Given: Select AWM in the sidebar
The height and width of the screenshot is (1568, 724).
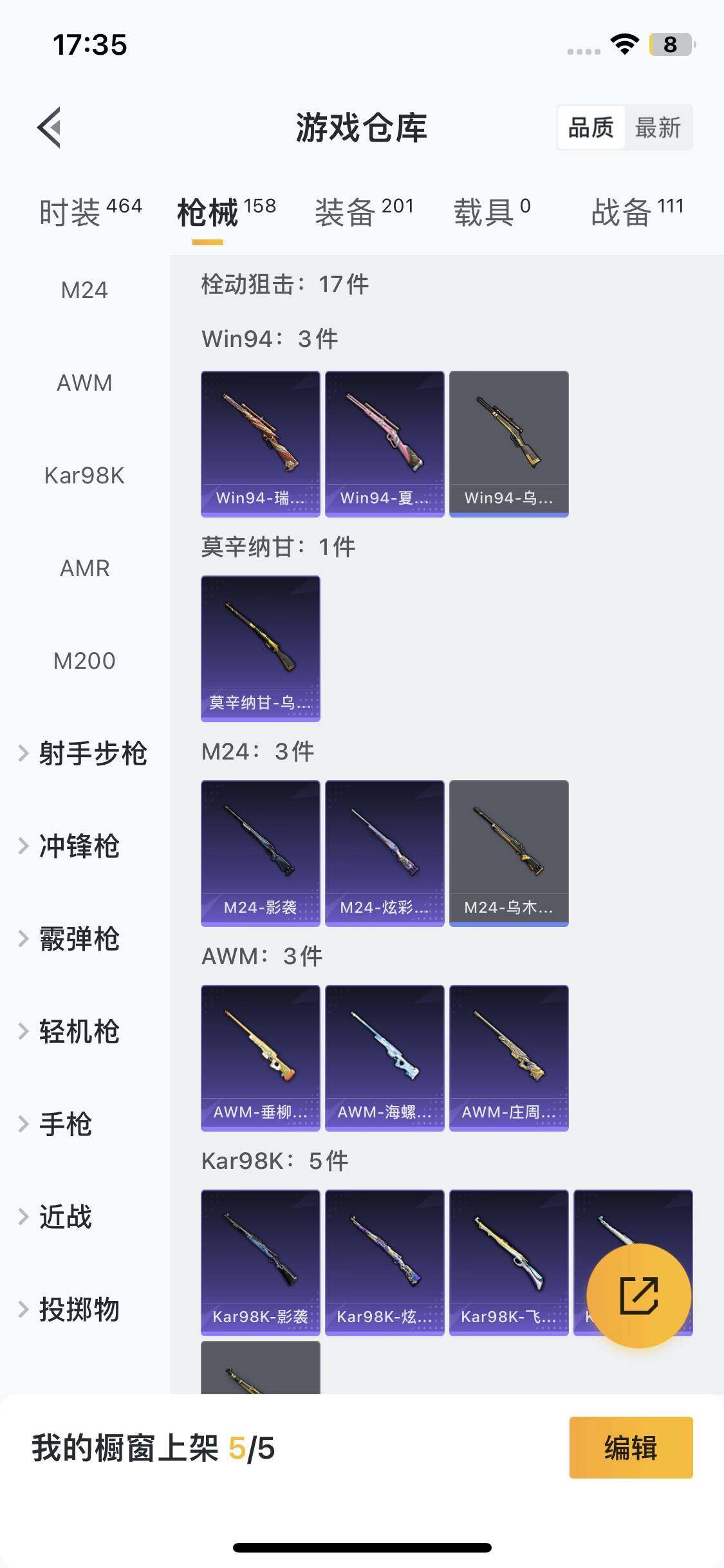Looking at the screenshot, I should [x=84, y=383].
